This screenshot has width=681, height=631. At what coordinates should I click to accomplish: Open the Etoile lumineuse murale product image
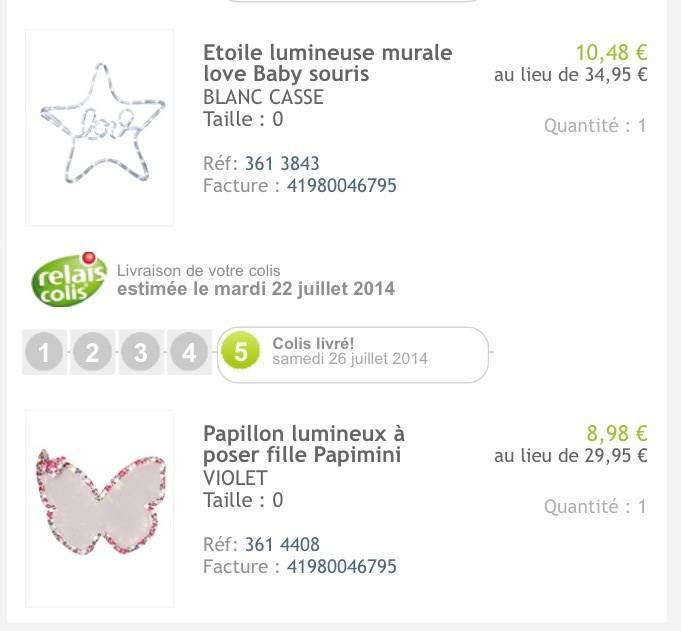[x=100, y=127]
